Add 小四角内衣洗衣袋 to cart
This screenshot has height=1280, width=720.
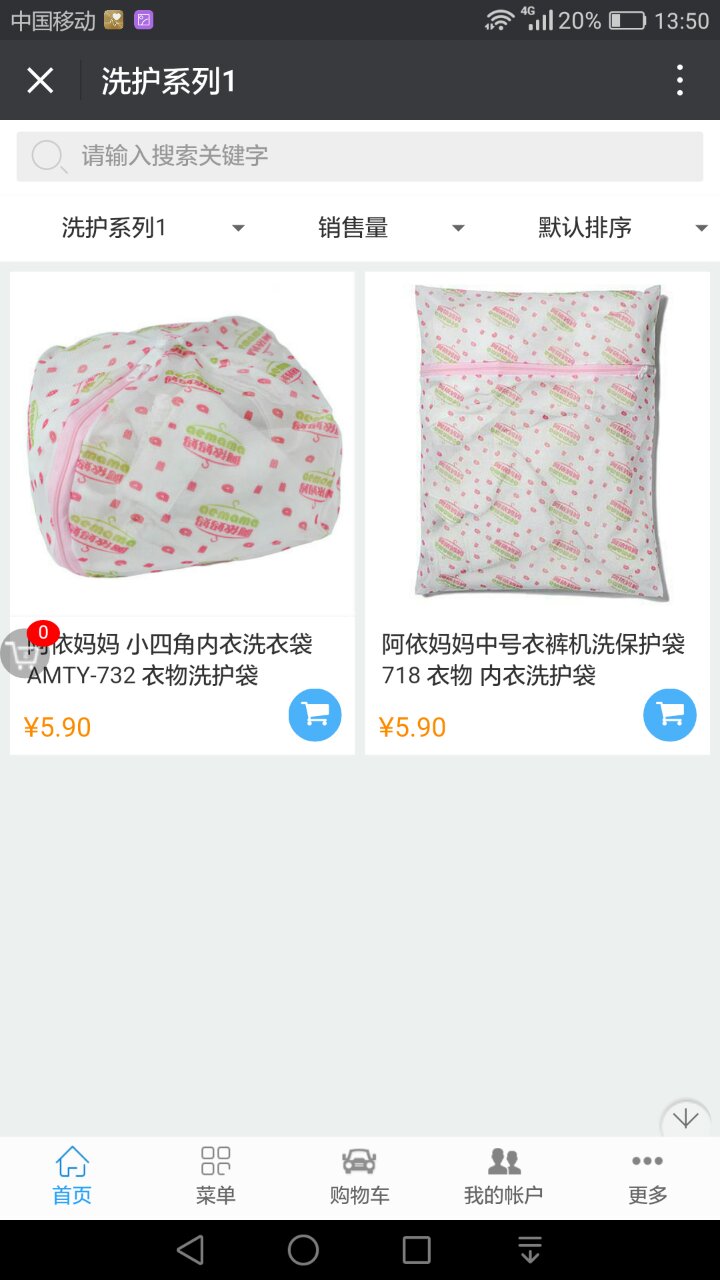pyautogui.click(x=315, y=715)
